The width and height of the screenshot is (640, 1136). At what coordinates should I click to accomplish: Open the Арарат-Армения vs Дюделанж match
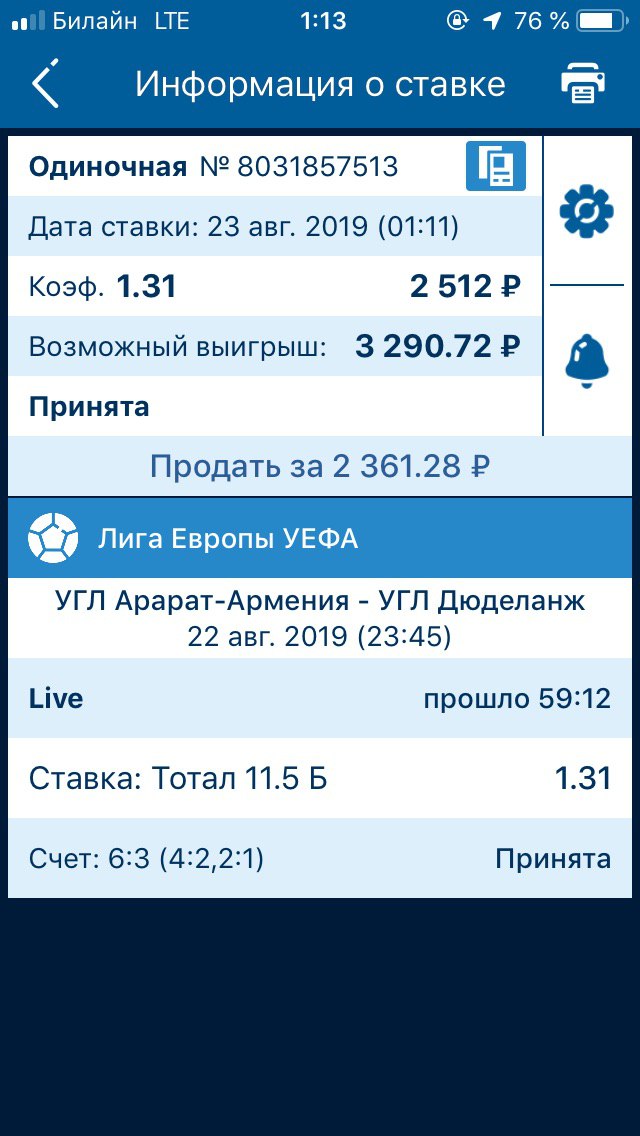tap(320, 618)
